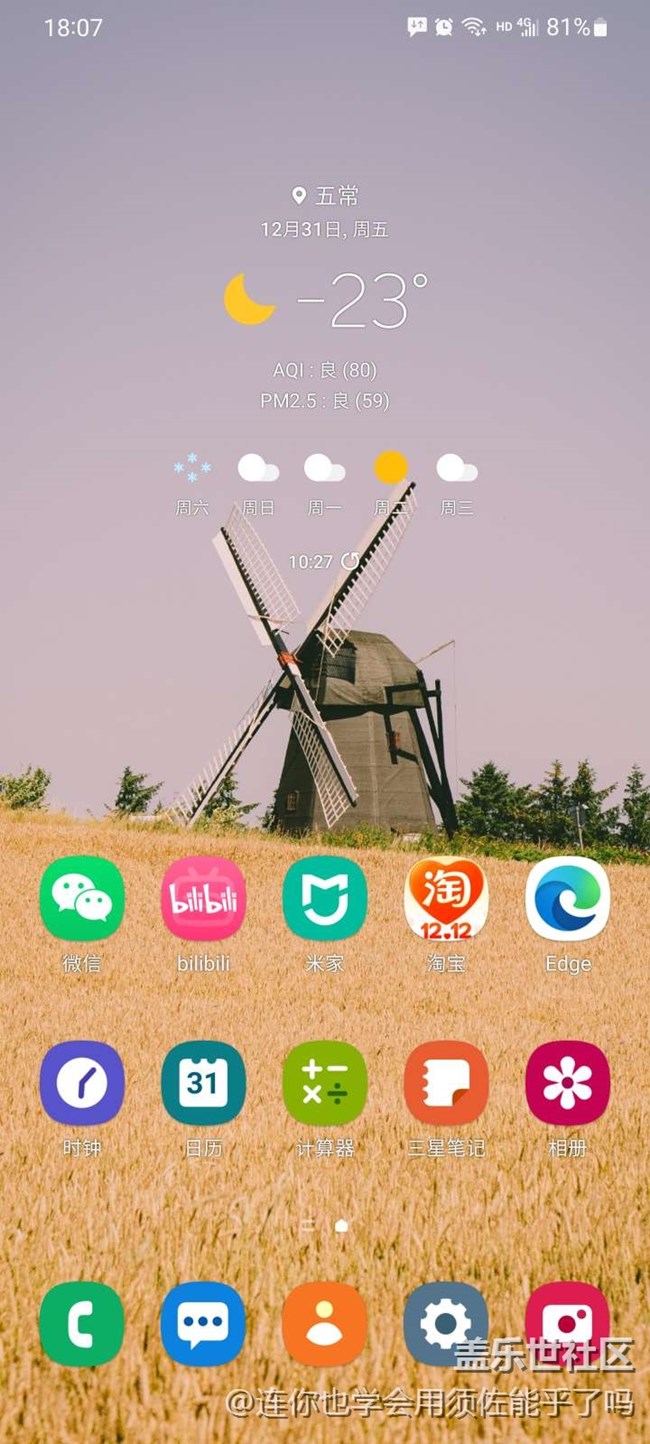Launch the Calculator (计算器) app
The width and height of the screenshot is (650, 1444).
coord(325,1083)
